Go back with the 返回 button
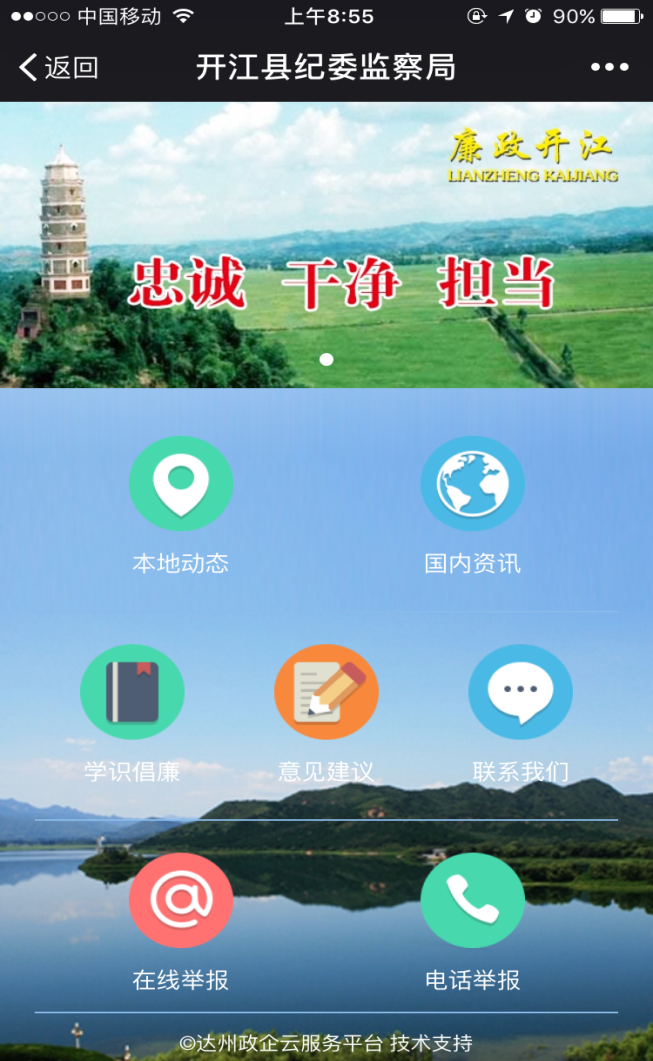 click(58, 67)
